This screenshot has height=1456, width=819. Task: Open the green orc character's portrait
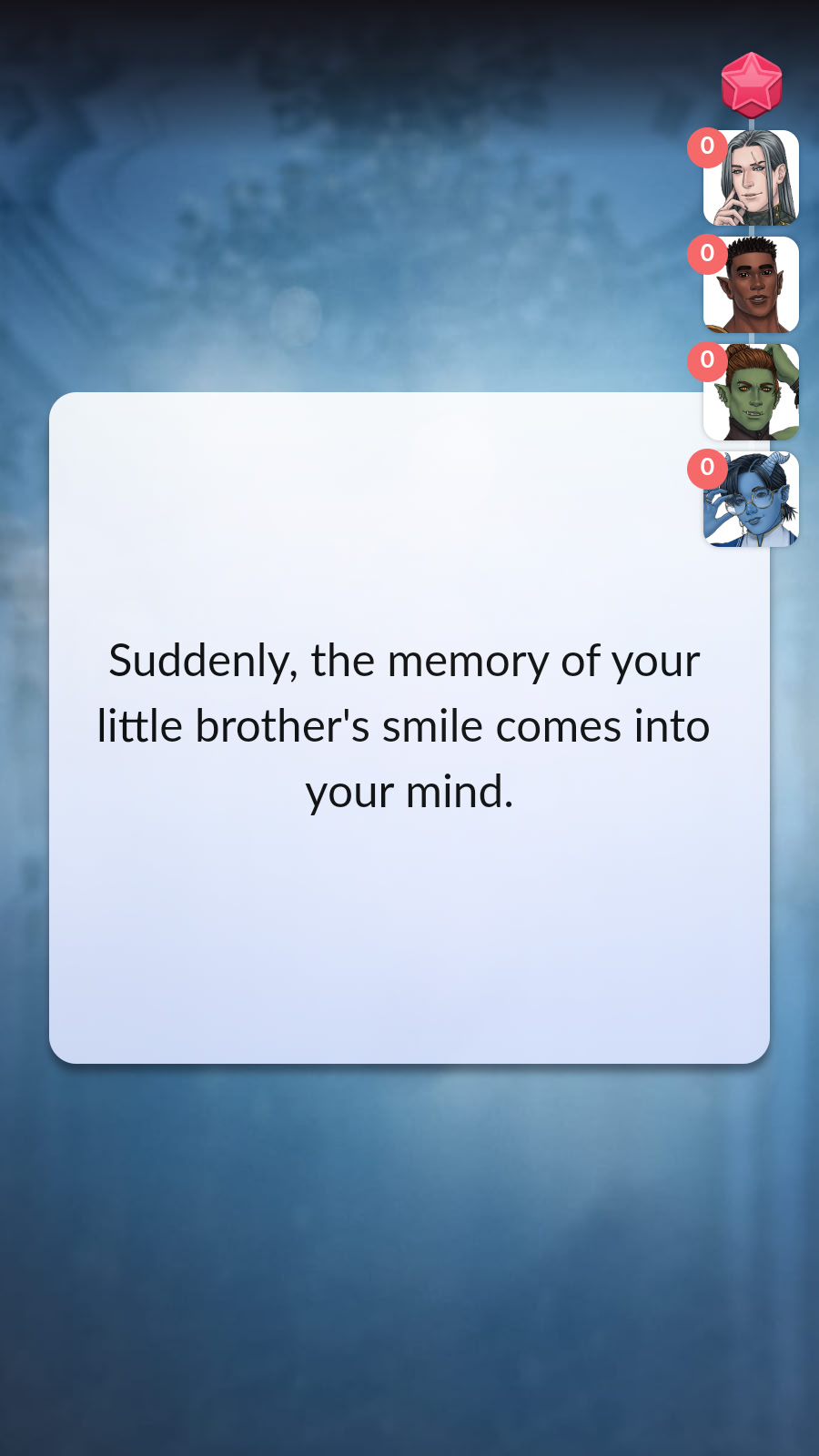point(753,393)
